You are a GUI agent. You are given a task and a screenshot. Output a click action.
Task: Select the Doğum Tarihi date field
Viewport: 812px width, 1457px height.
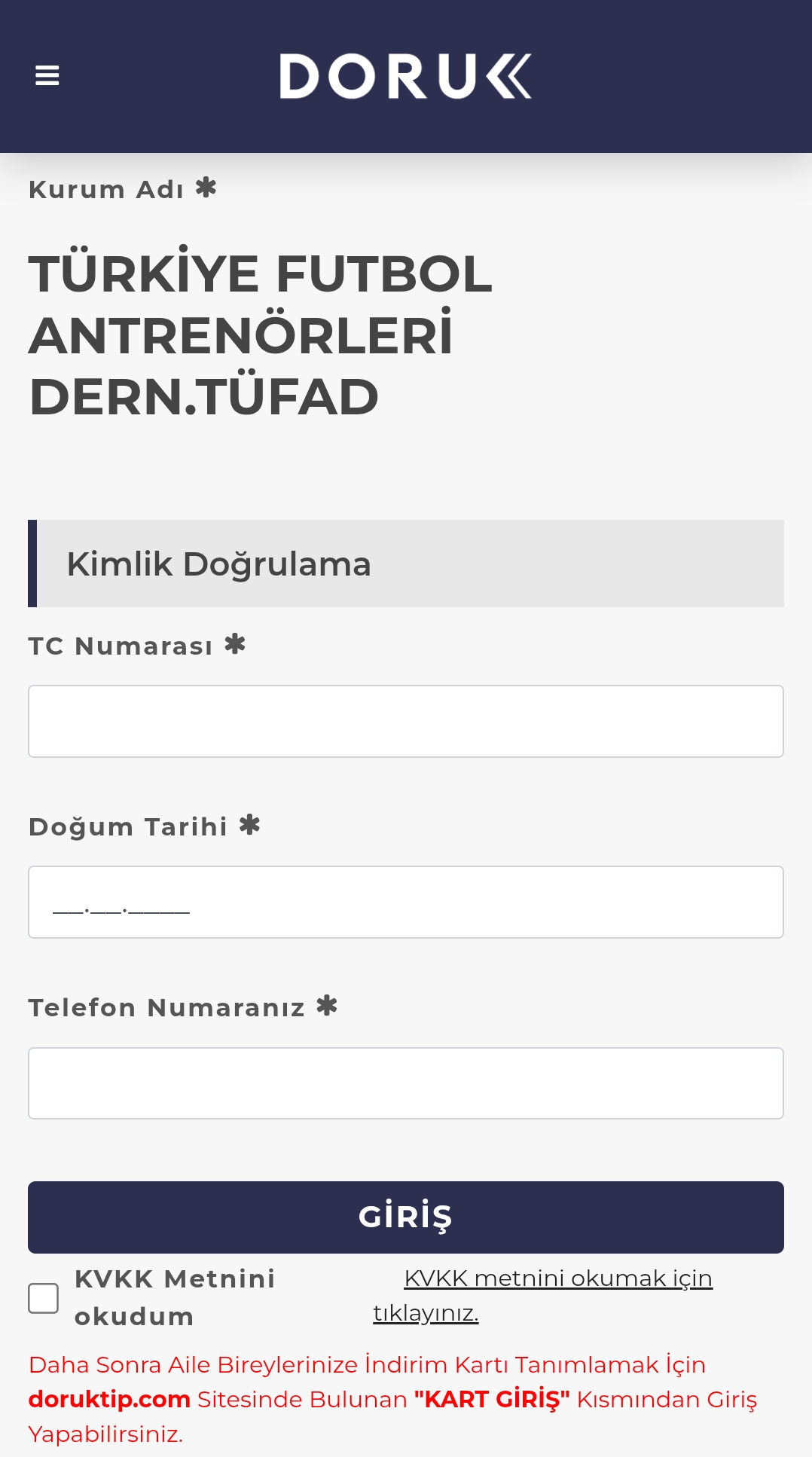[x=405, y=902]
